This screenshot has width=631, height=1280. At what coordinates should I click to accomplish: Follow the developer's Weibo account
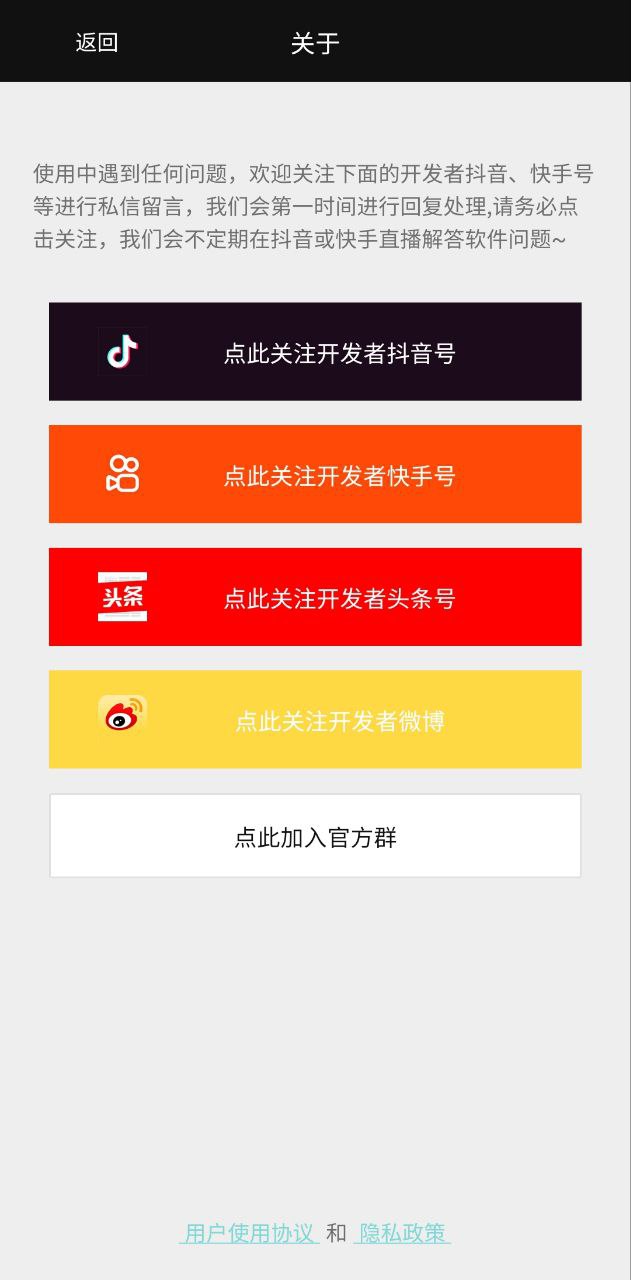(x=315, y=720)
